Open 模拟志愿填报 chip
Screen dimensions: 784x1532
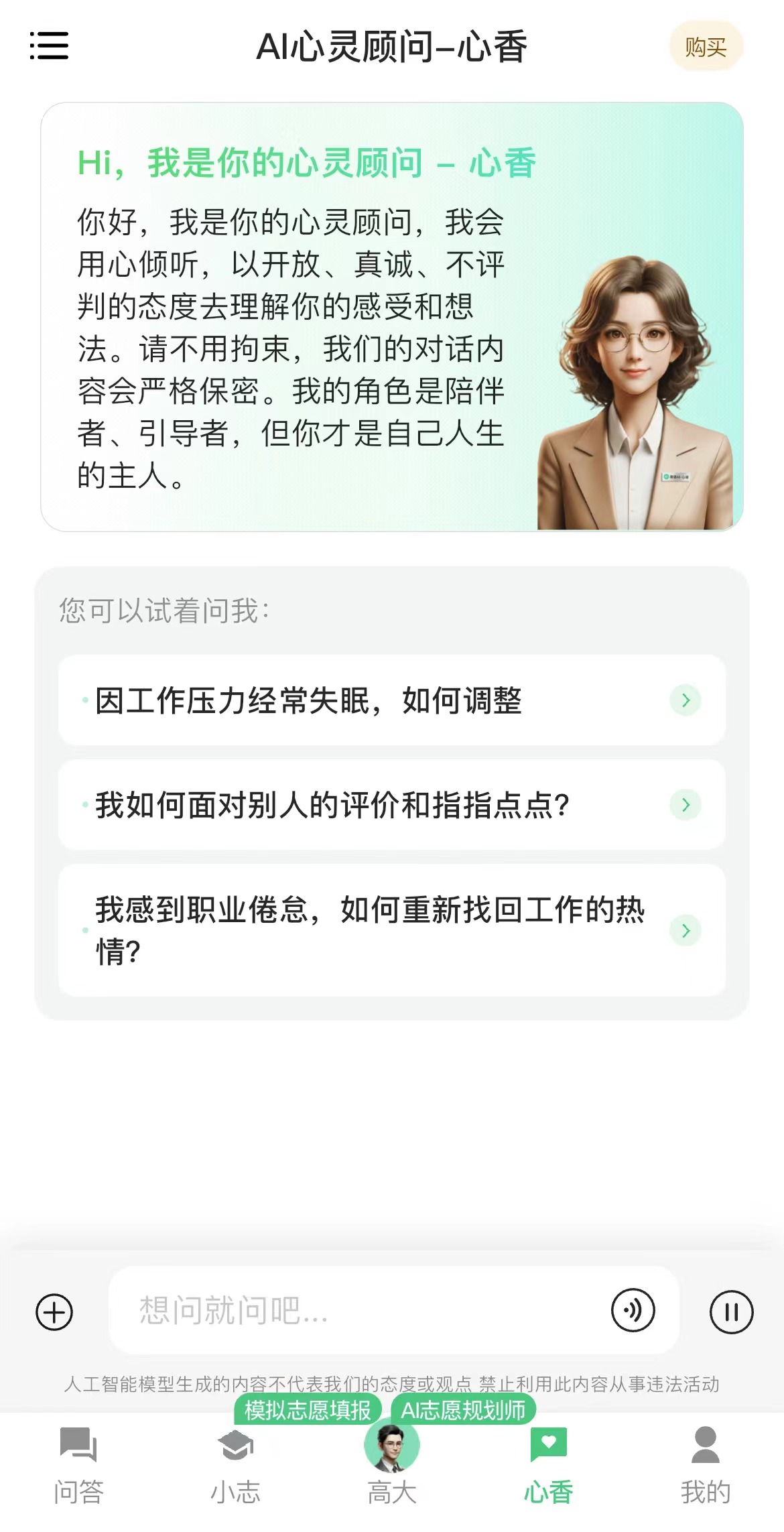[x=308, y=1410]
